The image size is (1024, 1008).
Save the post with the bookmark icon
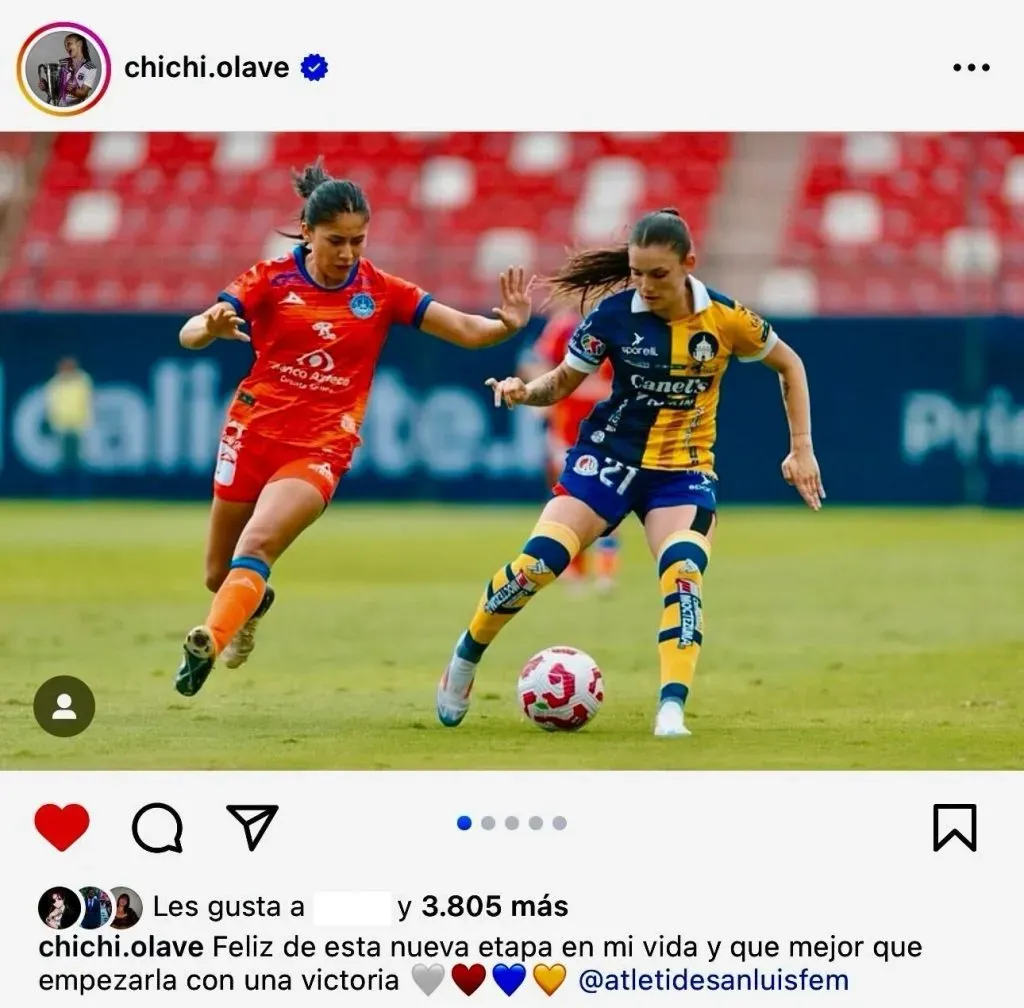pyautogui.click(x=954, y=828)
